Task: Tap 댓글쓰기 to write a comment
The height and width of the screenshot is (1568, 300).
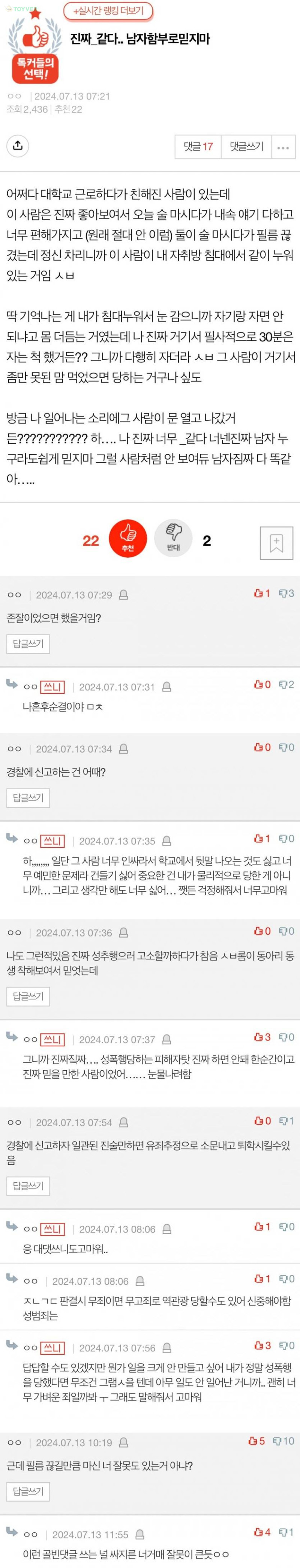Action: [246, 146]
